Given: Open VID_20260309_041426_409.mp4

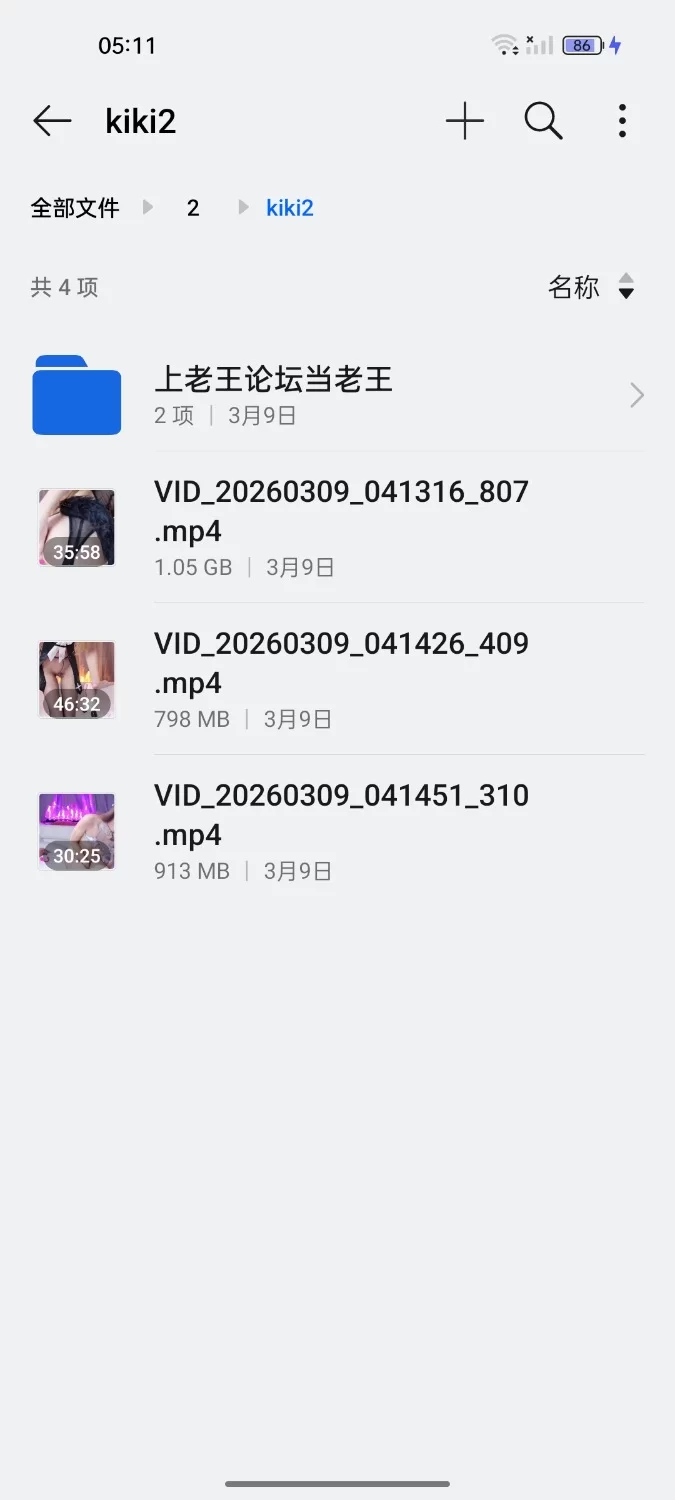Looking at the screenshot, I should pos(340,679).
